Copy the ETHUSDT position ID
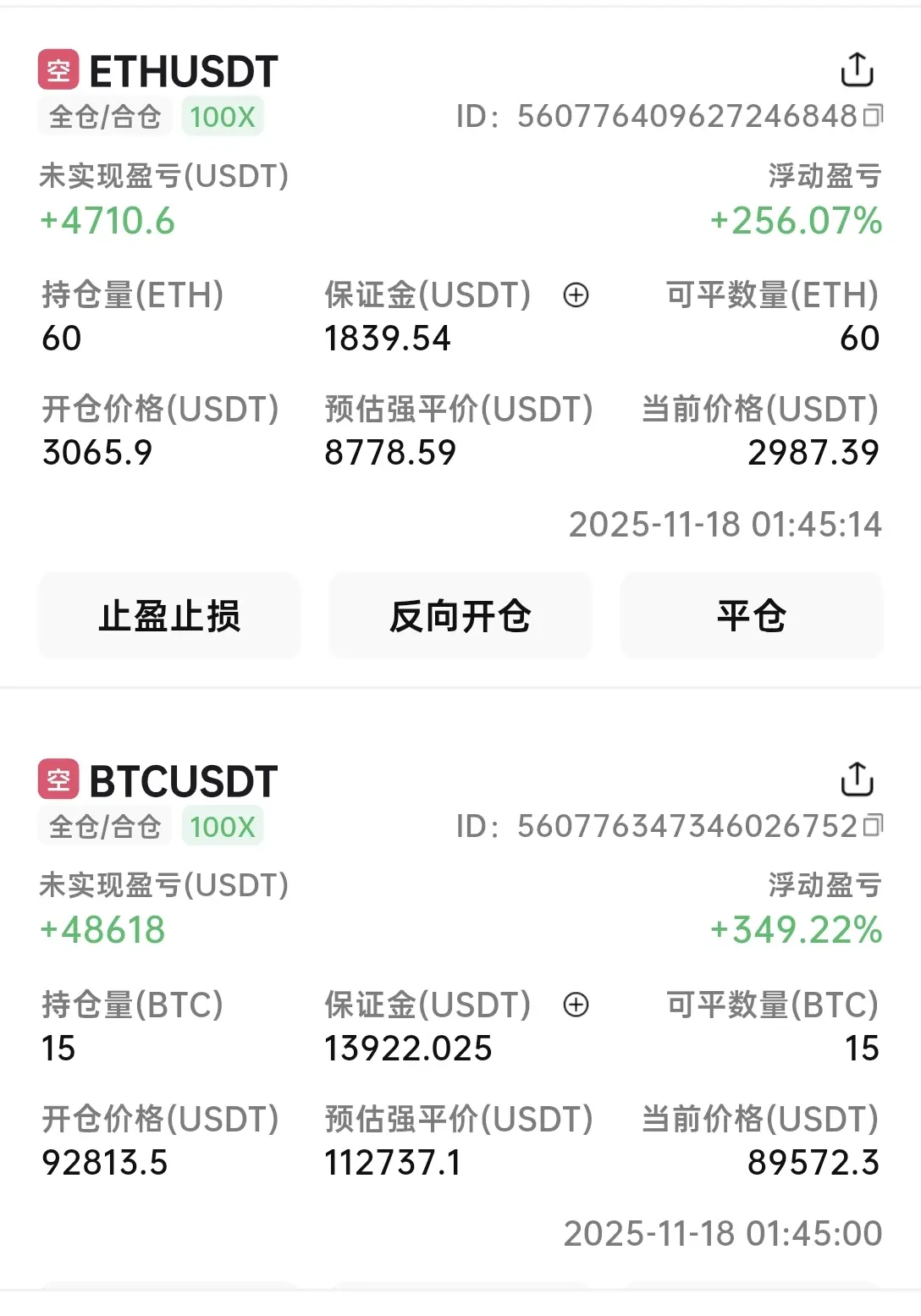 tap(873, 116)
